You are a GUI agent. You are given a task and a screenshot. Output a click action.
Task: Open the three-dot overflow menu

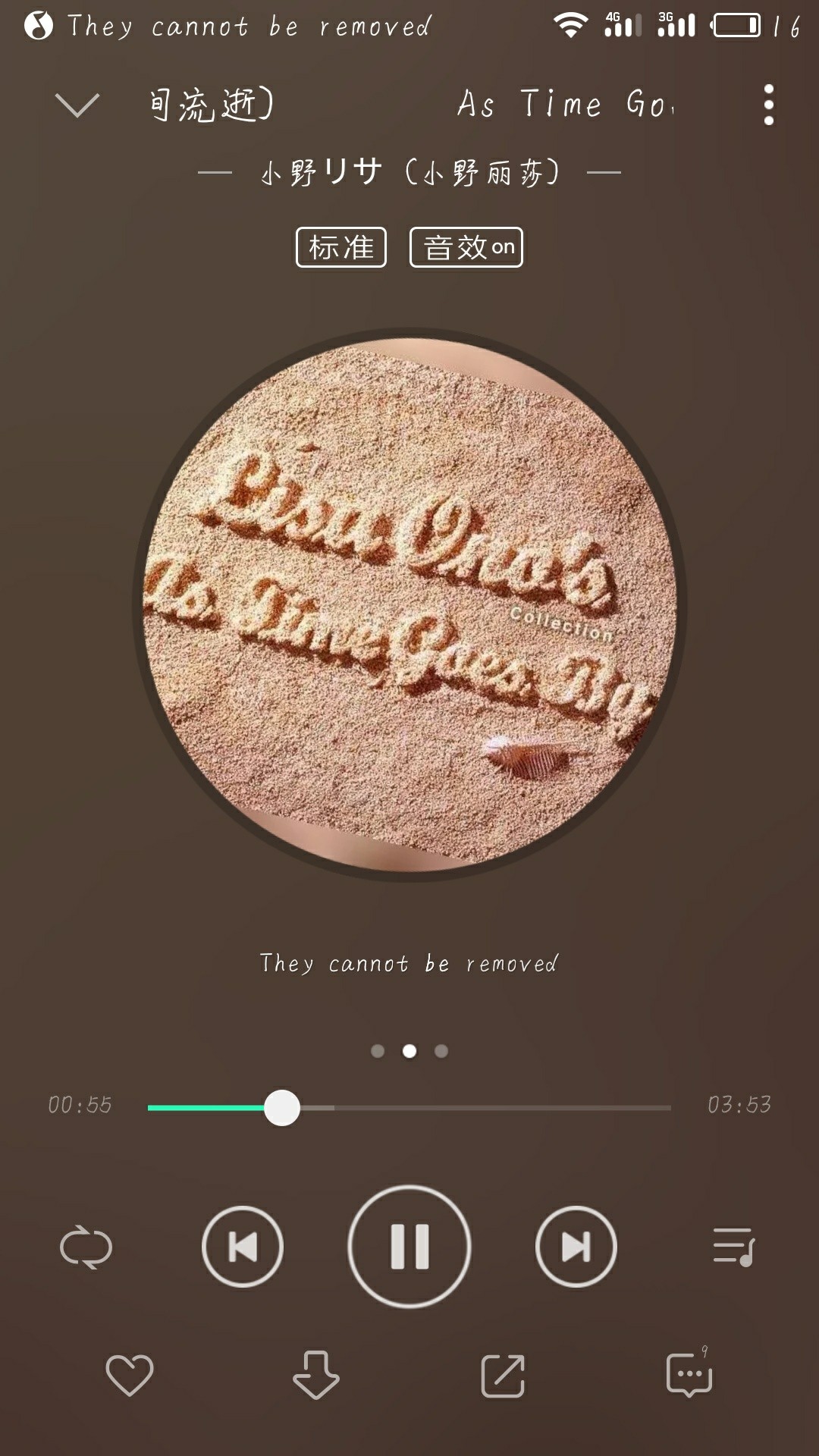769,105
